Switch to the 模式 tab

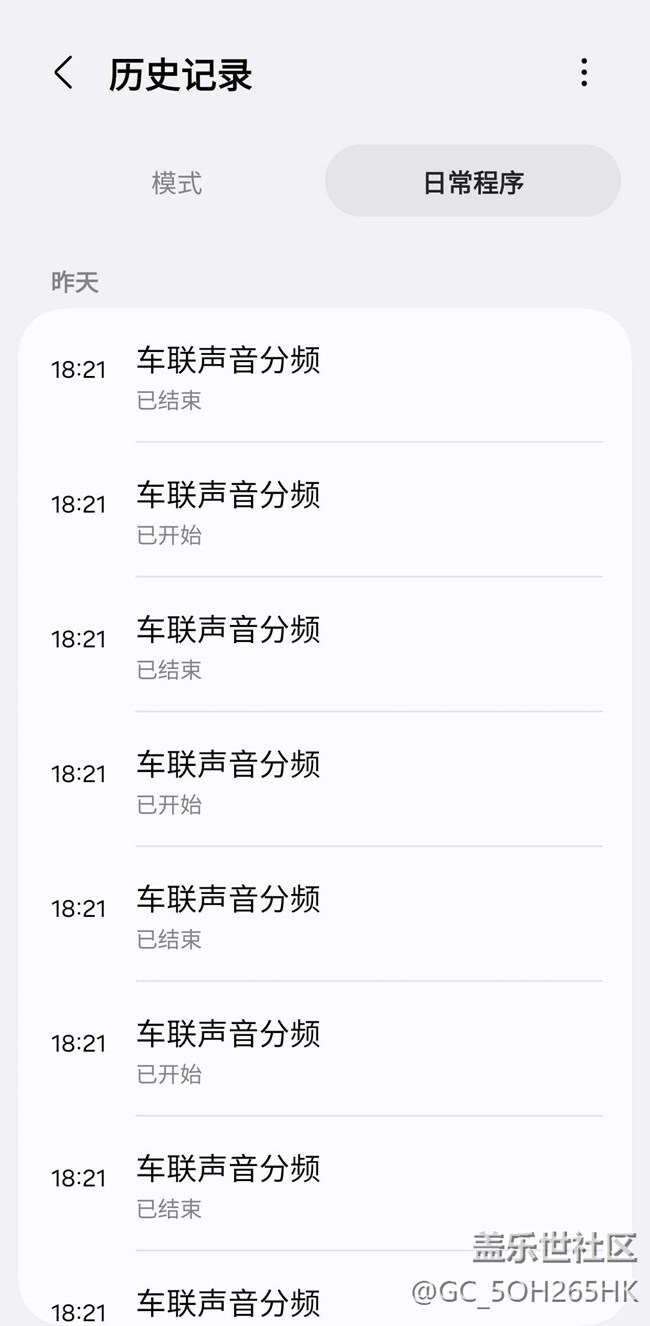tap(176, 183)
